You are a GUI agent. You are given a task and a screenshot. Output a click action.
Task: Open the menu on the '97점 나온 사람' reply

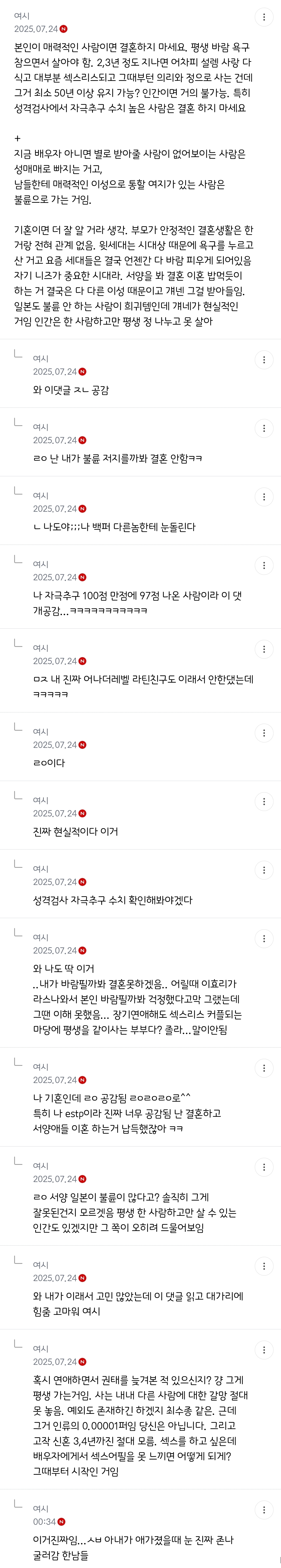pyautogui.click(x=264, y=565)
